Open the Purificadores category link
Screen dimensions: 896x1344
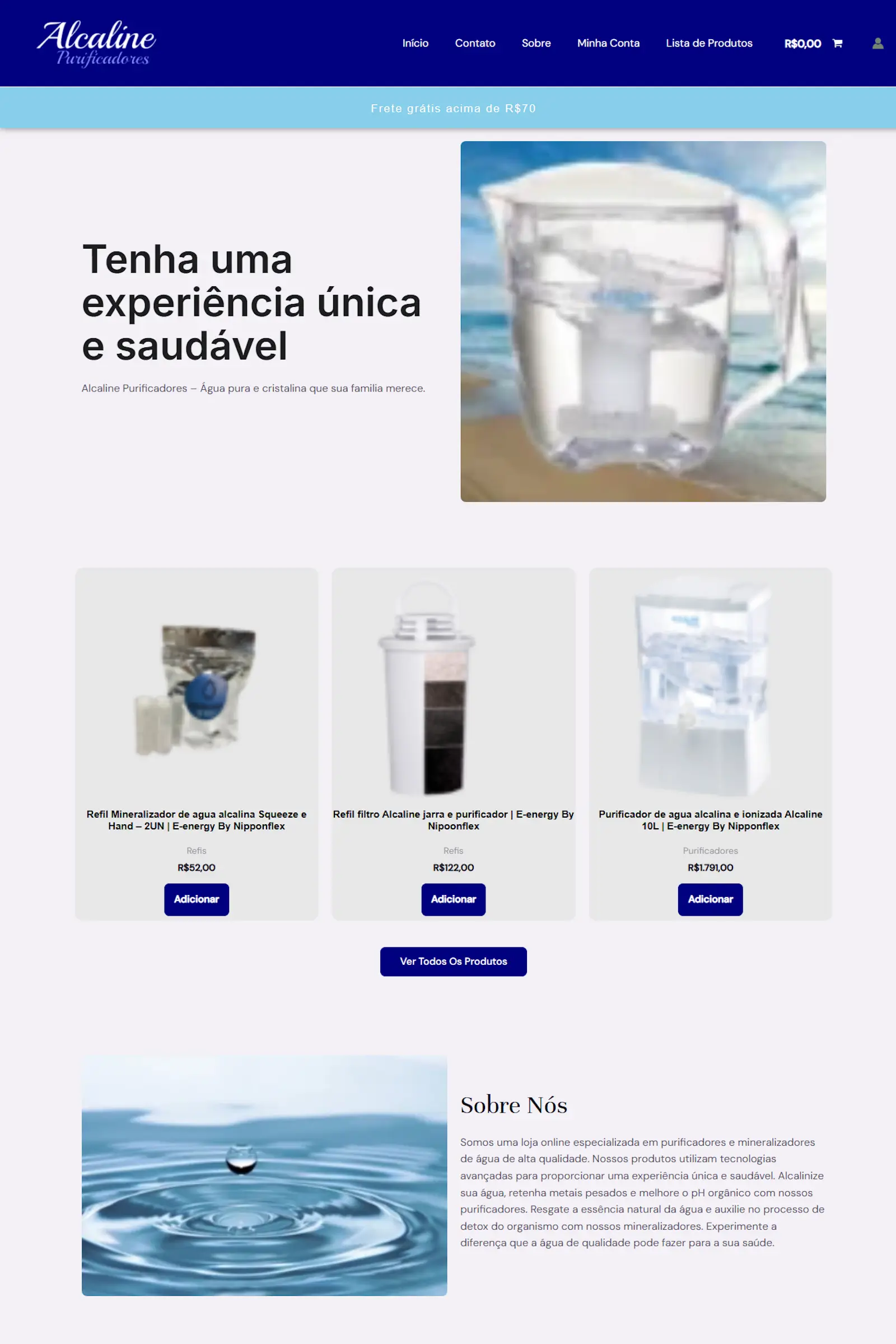click(710, 850)
